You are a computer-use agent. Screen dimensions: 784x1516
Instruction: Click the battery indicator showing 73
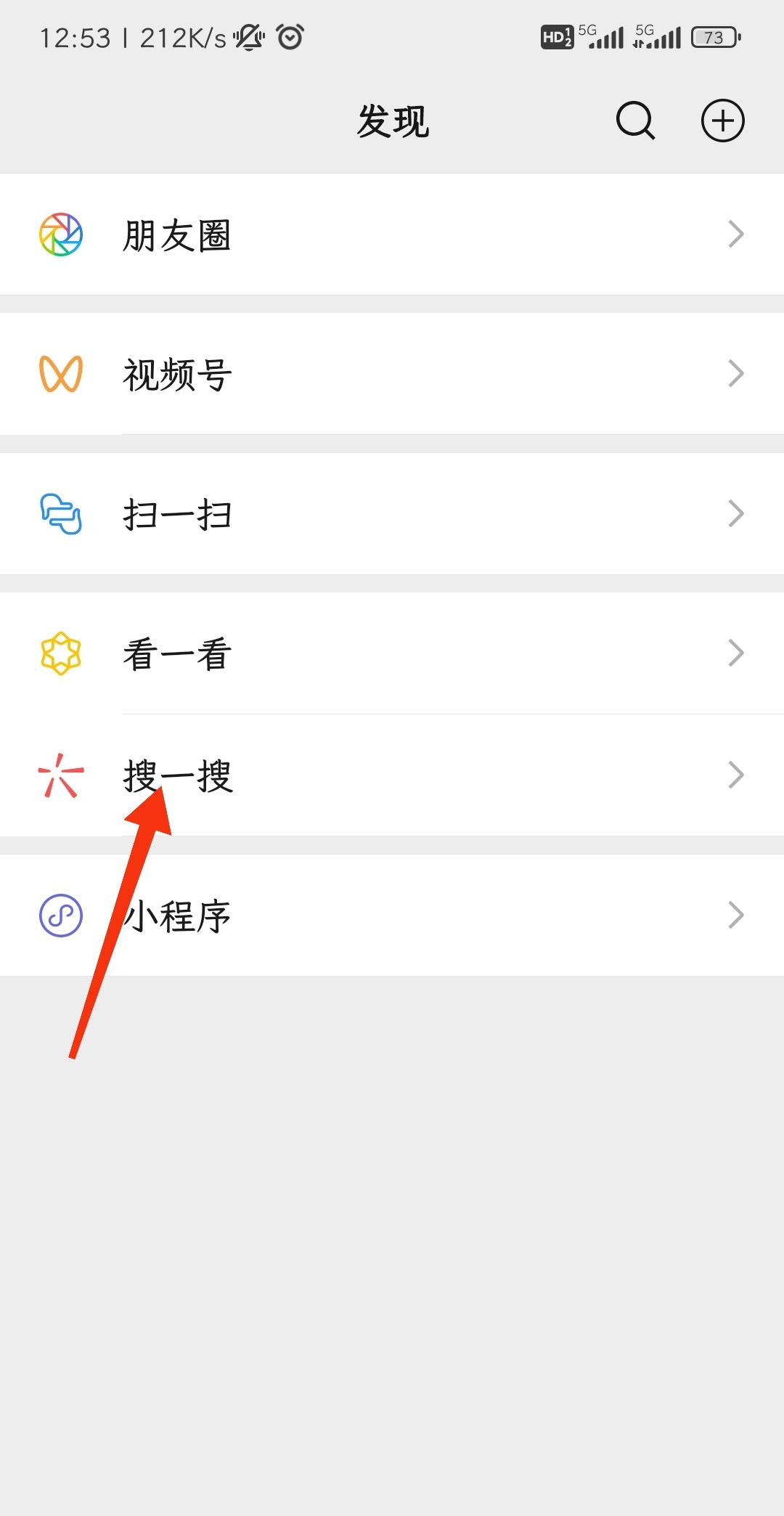[x=714, y=37]
